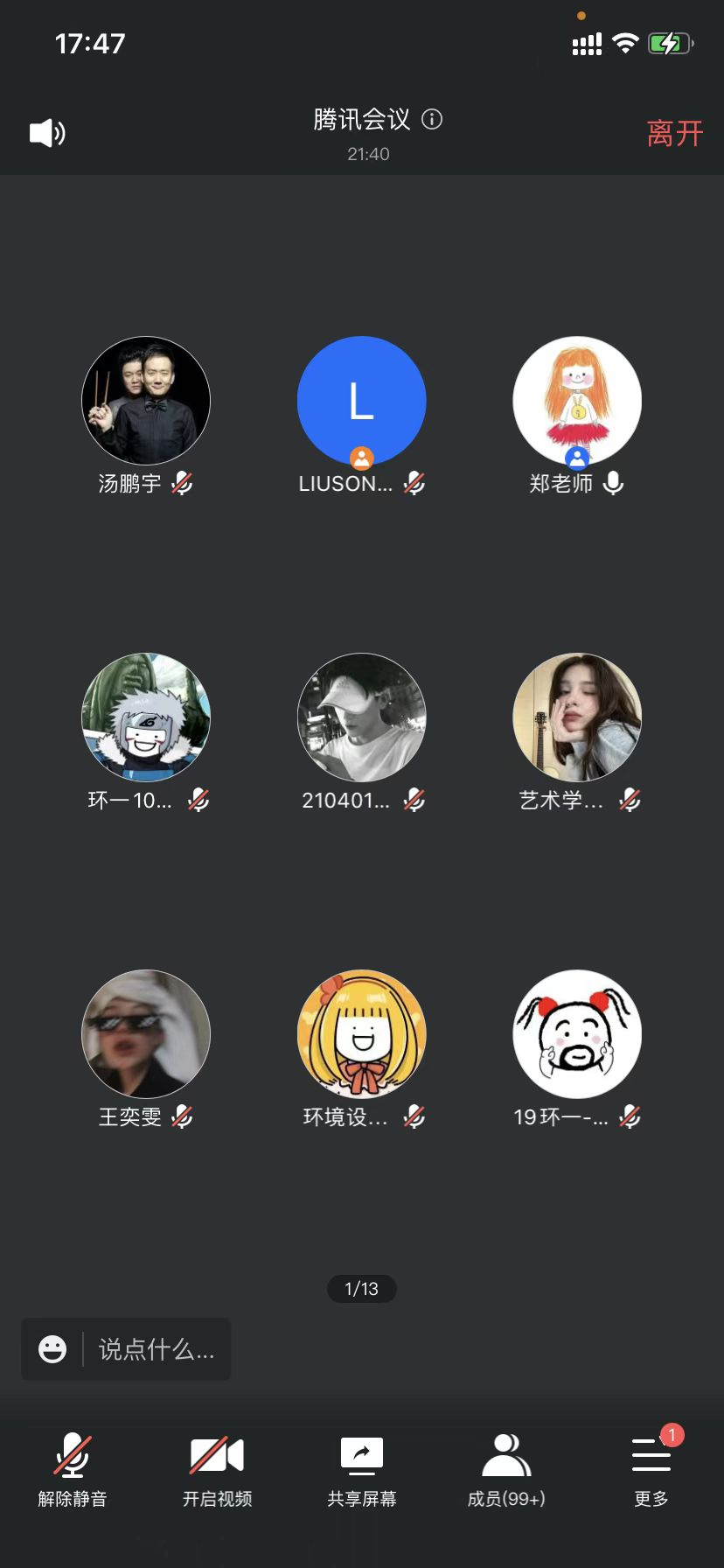Select the LIUSON... participant tile

(x=362, y=401)
